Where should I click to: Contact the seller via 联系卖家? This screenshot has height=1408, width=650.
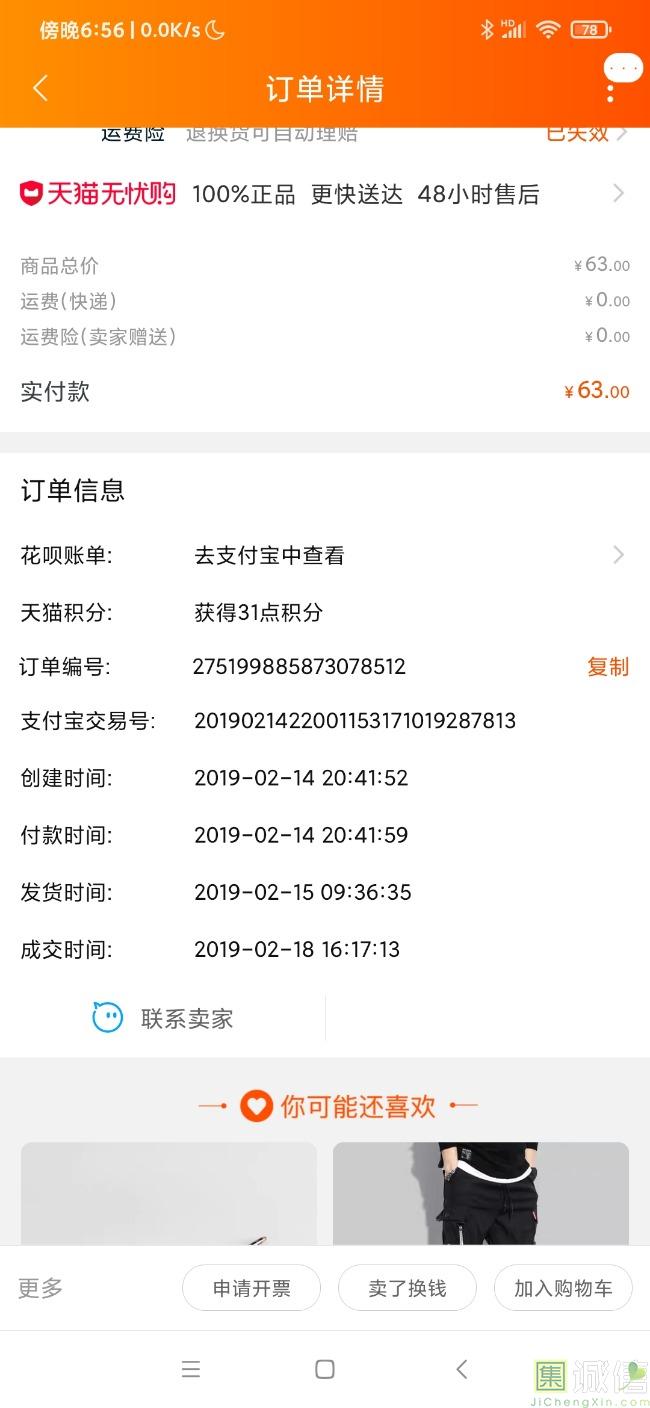click(x=164, y=1018)
